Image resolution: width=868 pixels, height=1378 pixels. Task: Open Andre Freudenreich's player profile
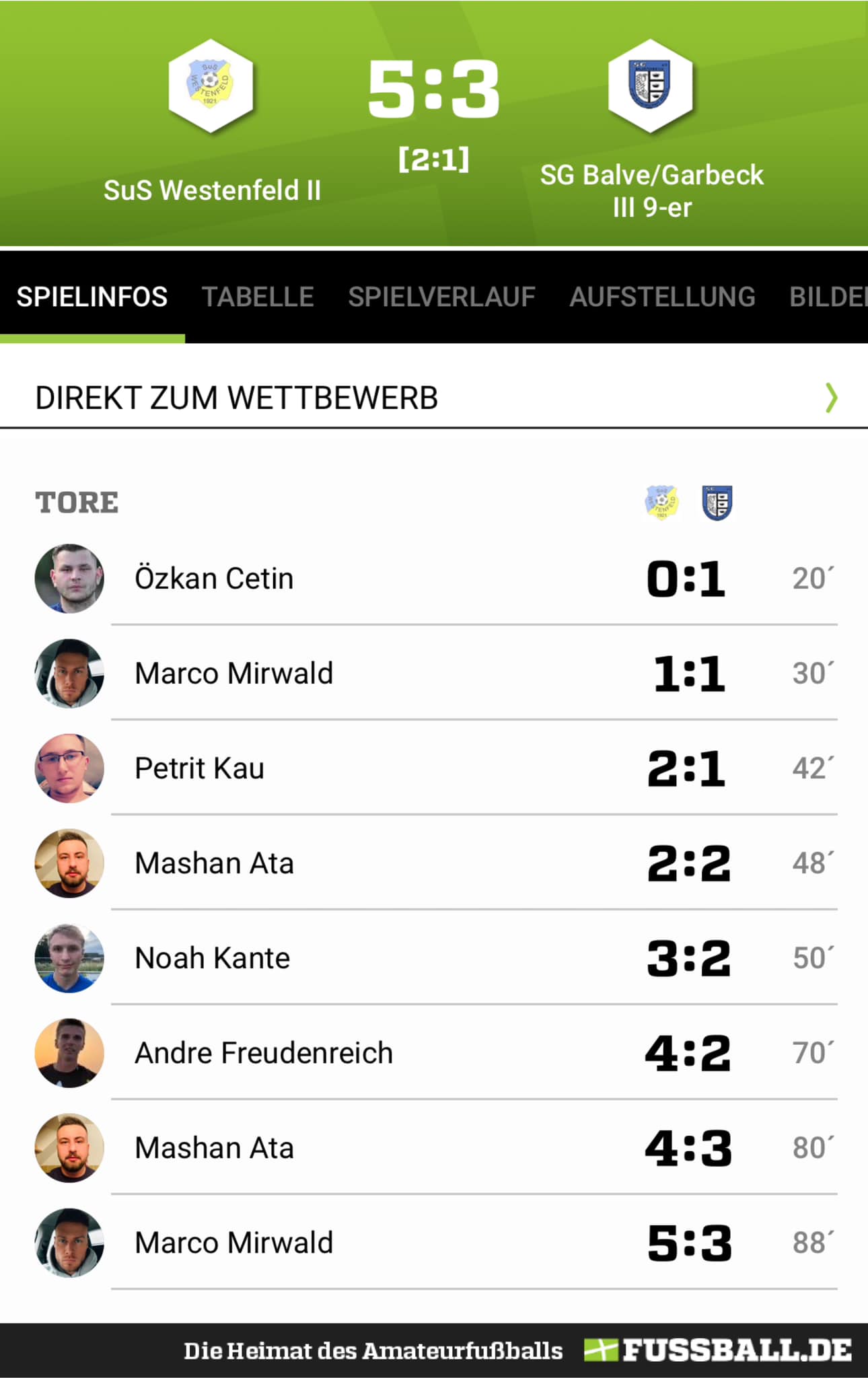pyautogui.click(x=263, y=1053)
